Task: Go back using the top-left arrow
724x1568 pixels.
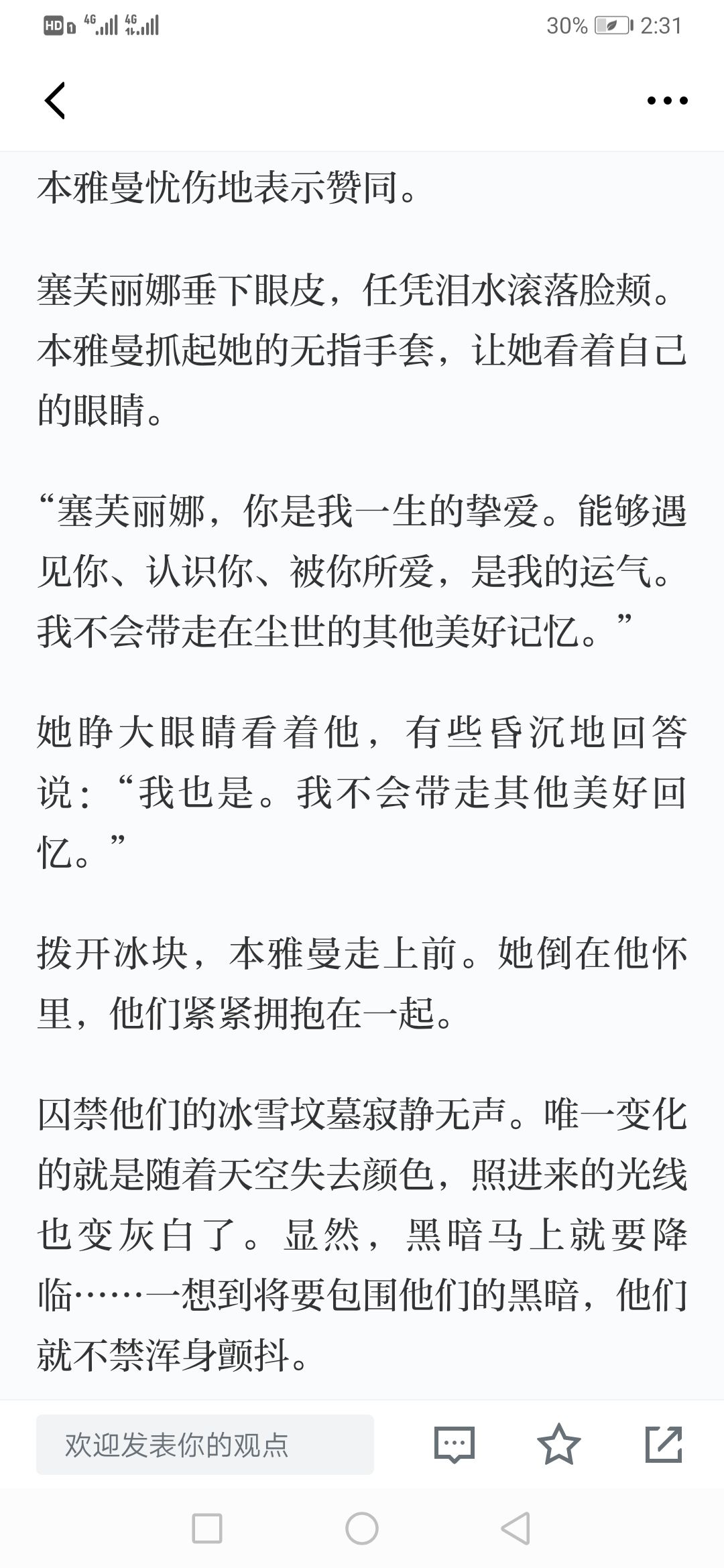Action: pos(55,101)
